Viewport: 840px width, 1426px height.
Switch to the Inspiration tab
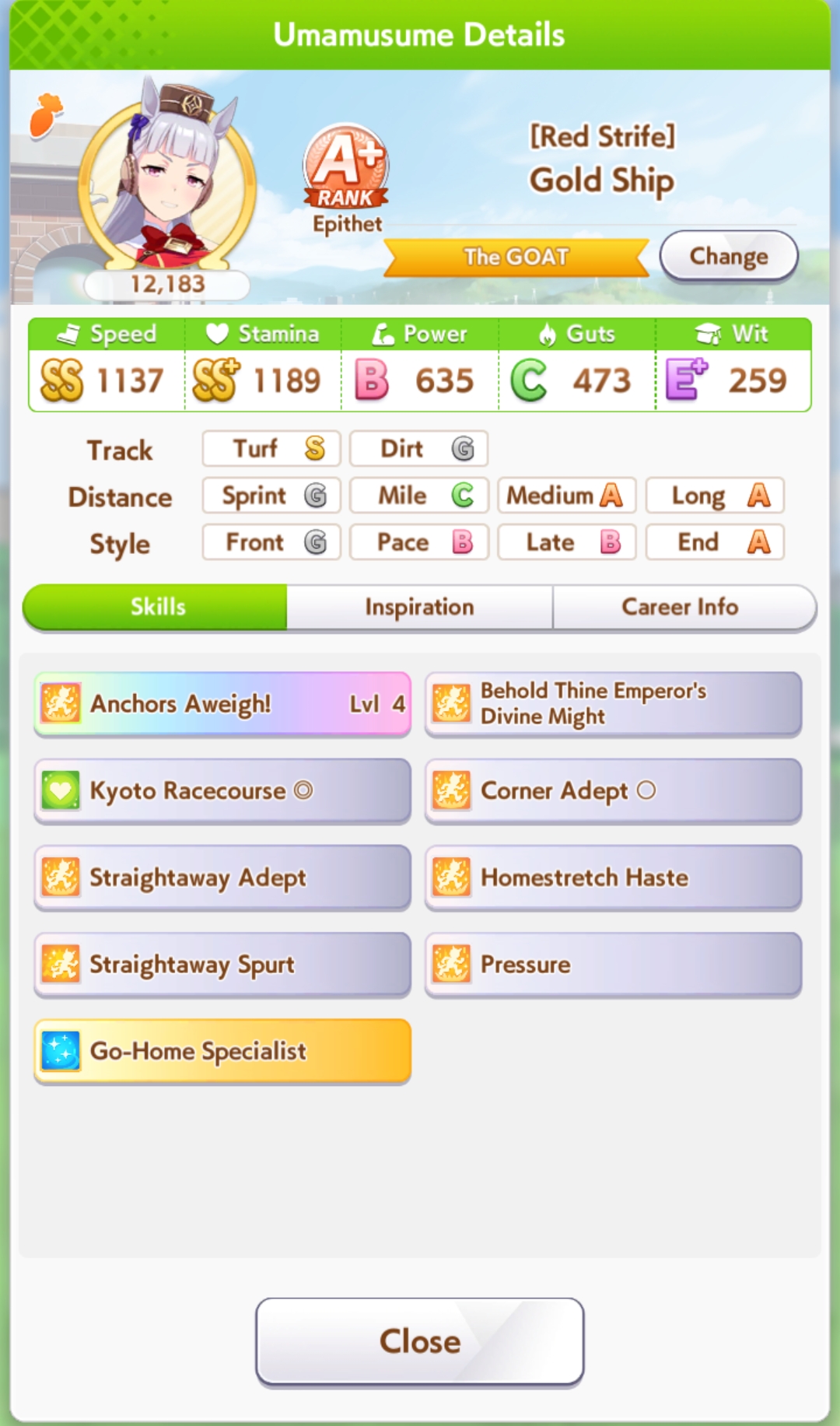420,607
